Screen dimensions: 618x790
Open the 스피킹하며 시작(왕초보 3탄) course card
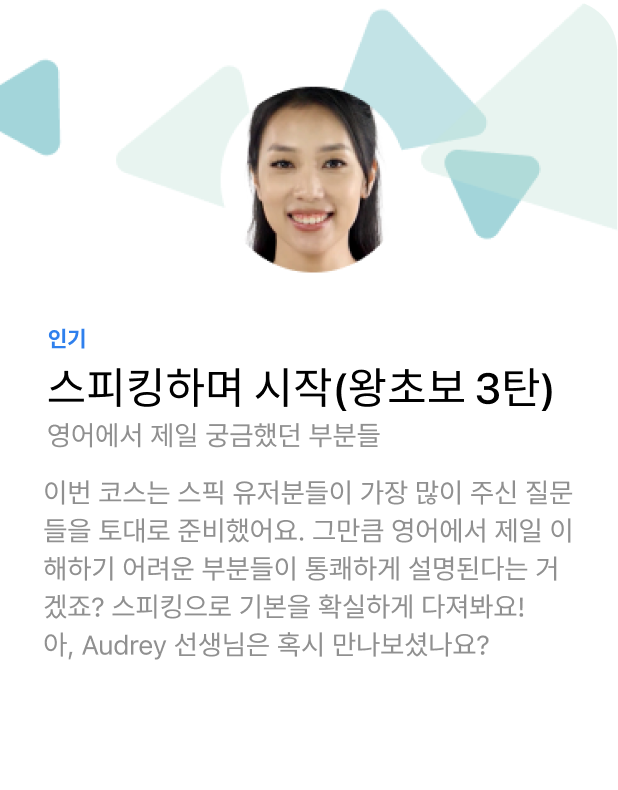pyautogui.click(x=300, y=390)
